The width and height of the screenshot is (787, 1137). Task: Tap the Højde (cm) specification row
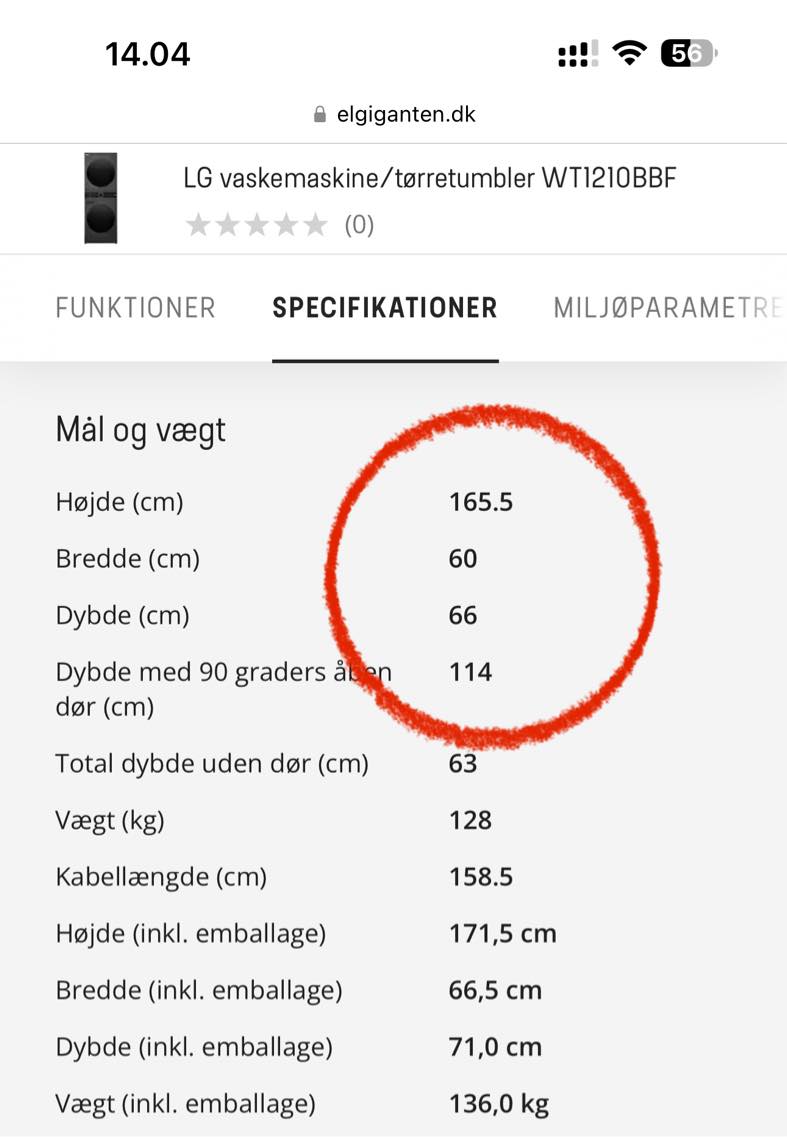point(120,502)
